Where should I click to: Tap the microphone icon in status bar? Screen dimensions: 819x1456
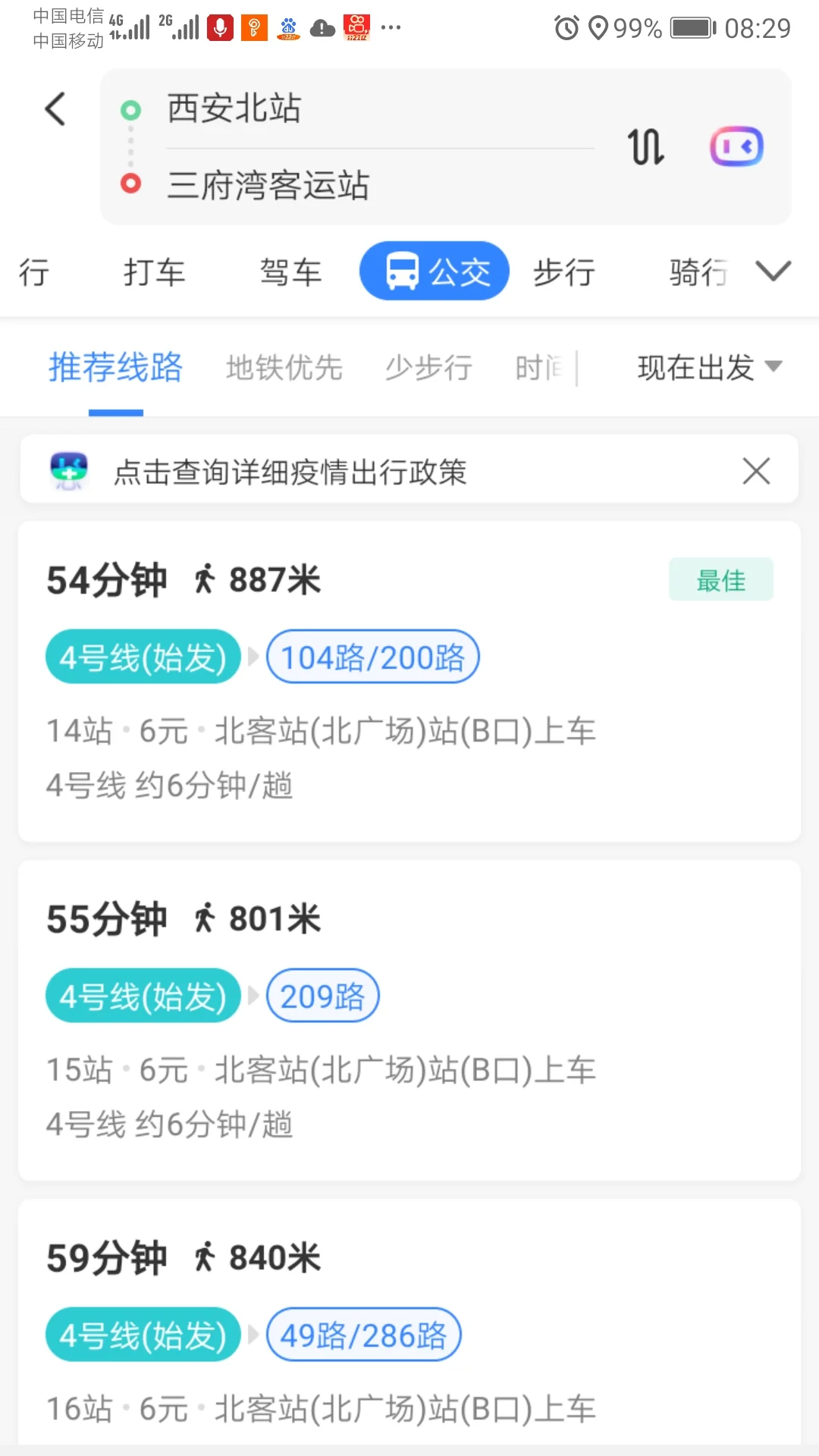pyautogui.click(x=220, y=27)
